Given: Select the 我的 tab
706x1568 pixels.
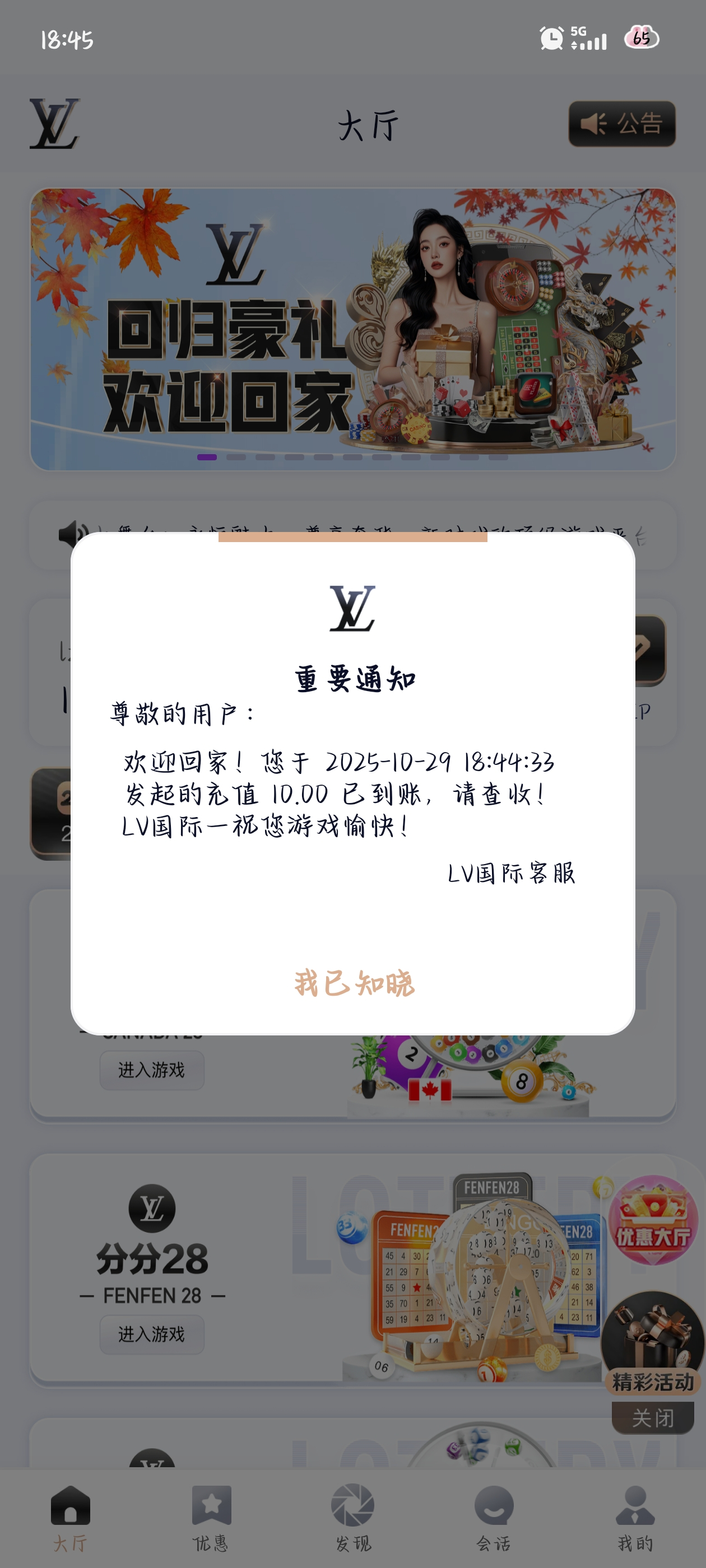Looking at the screenshot, I should pos(635,1518).
